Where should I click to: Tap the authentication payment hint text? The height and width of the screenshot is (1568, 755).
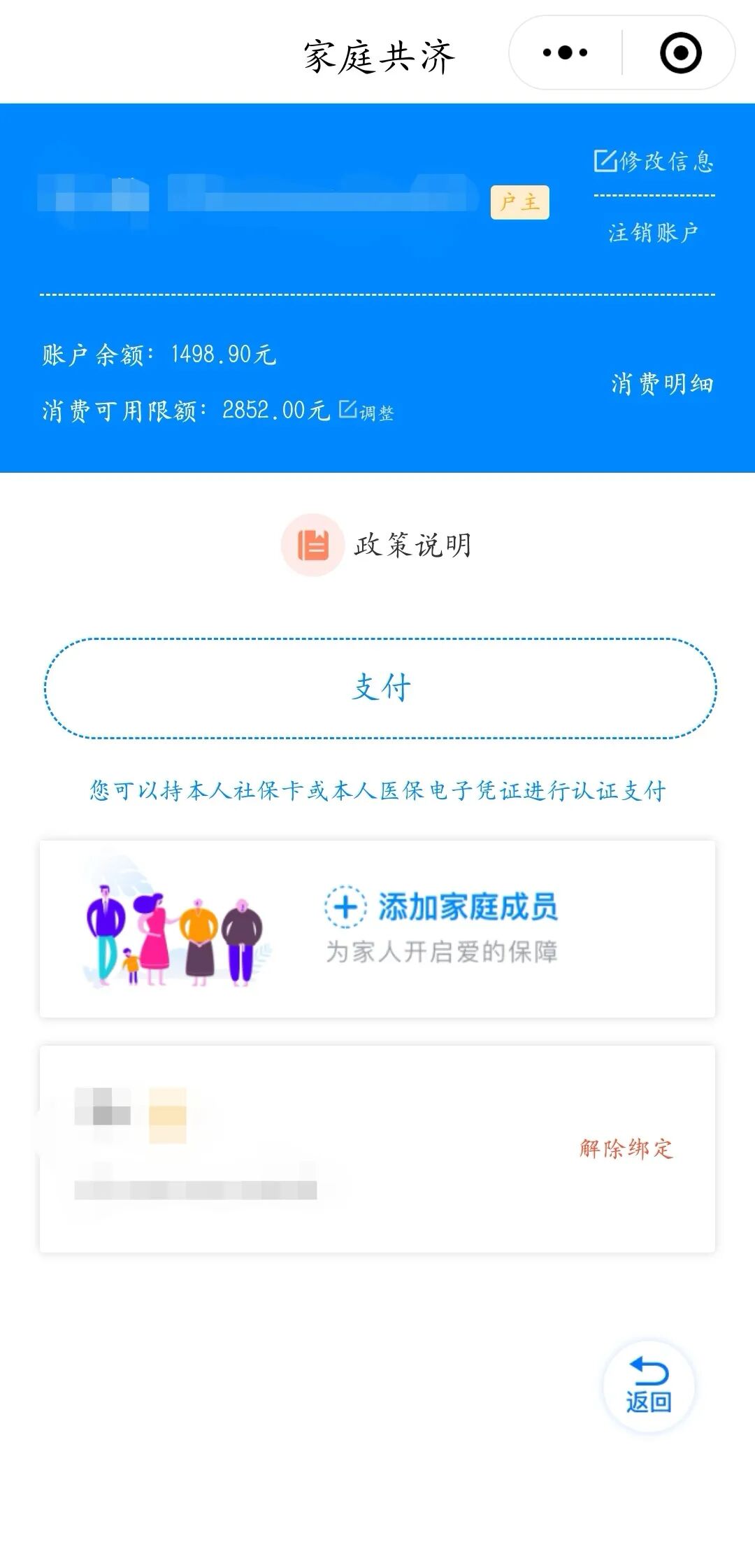pyautogui.click(x=377, y=790)
